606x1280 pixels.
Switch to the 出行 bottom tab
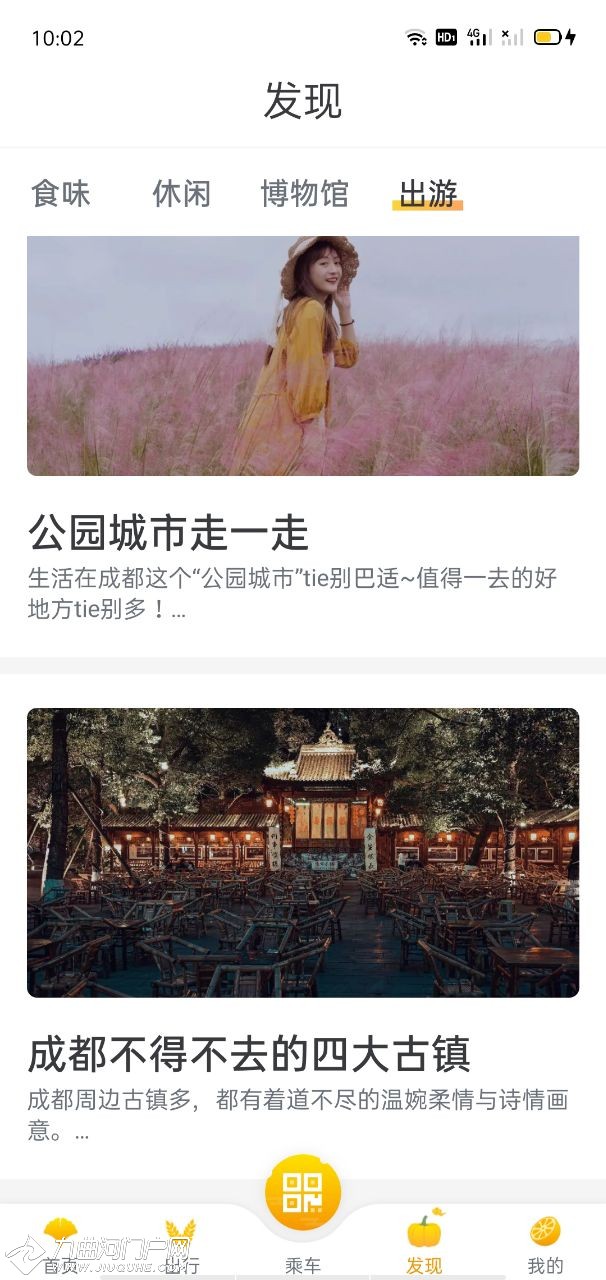click(181, 1243)
